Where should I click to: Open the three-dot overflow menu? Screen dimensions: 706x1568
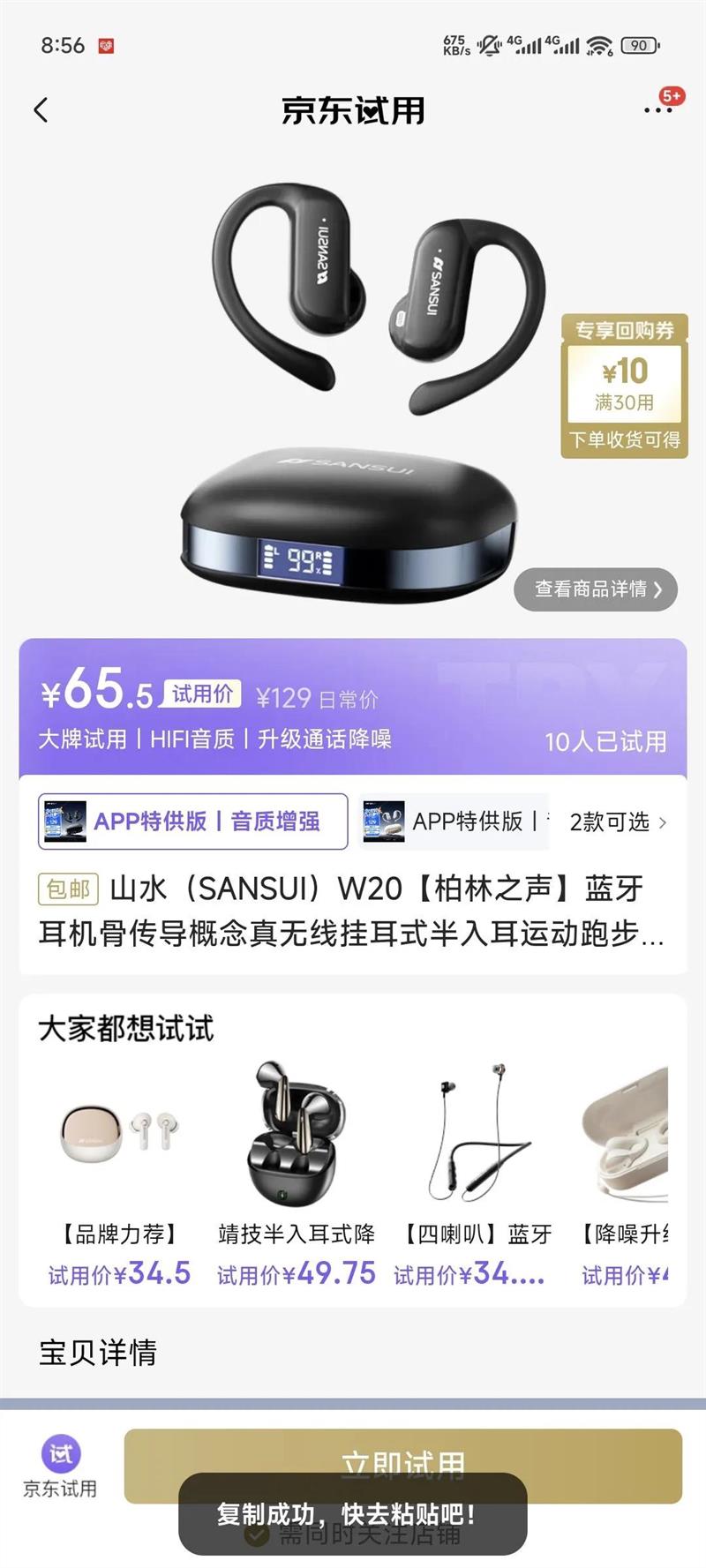point(657,110)
